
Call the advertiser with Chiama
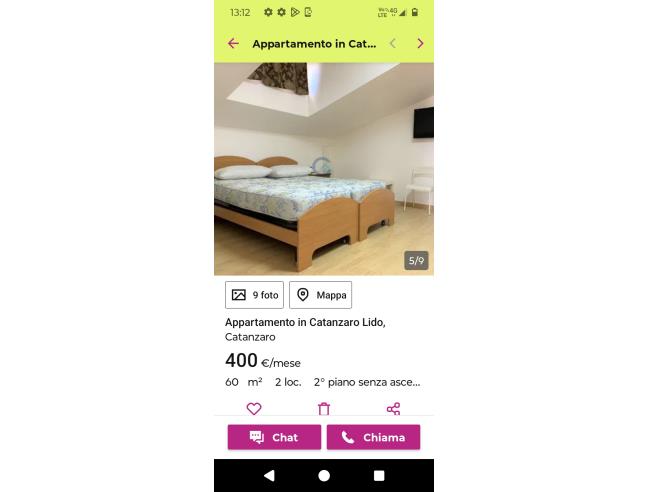coord(373,437)
